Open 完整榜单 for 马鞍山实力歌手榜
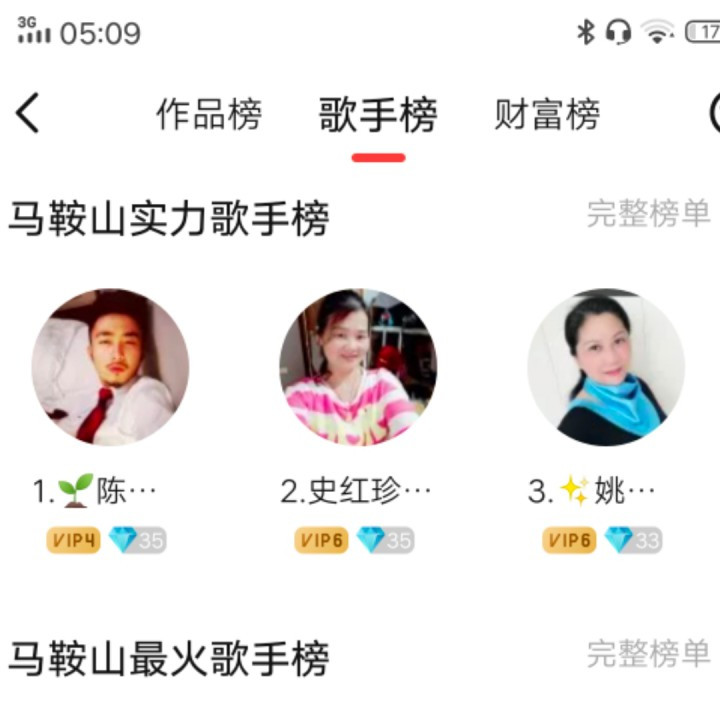This screenshot has width=720, height=720. [648, 213]
